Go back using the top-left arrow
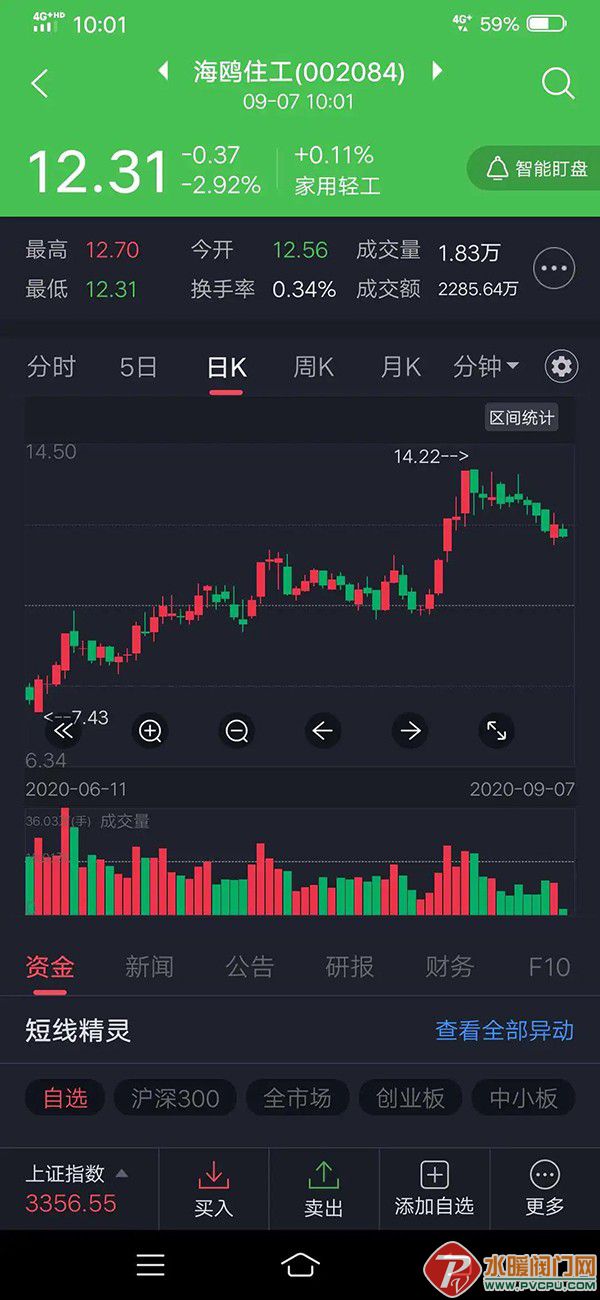 [x=40, y=84]
